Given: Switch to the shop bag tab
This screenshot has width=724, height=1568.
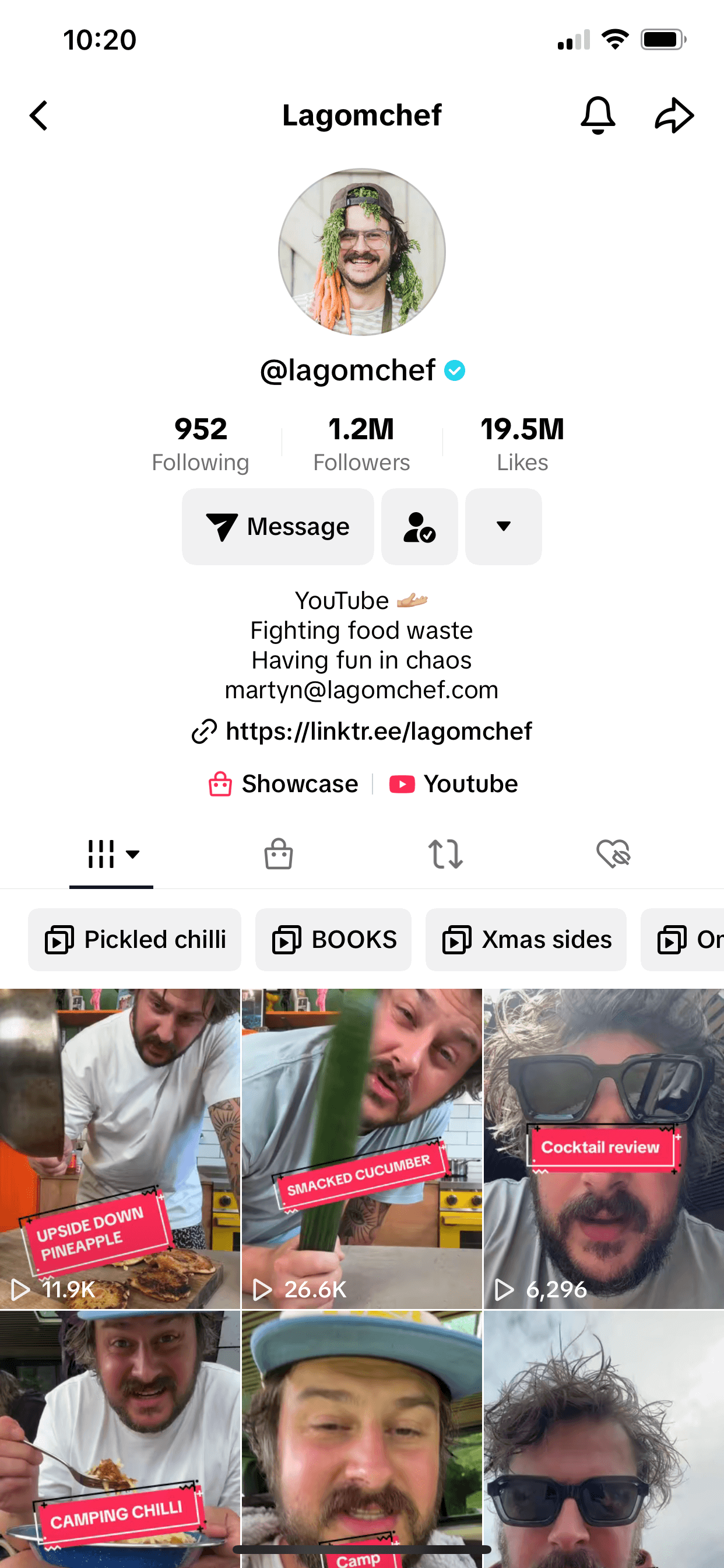Looking at the screenshot, I should pyautogui.click(x=279, y=854).
